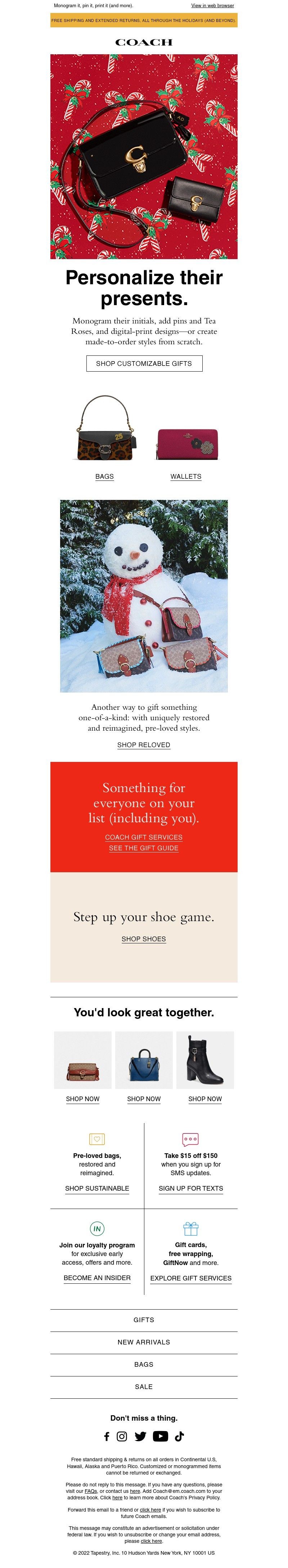Open the New Arrivals menu row
This screenshot has width=288, height=1568.
point(143,1342)
